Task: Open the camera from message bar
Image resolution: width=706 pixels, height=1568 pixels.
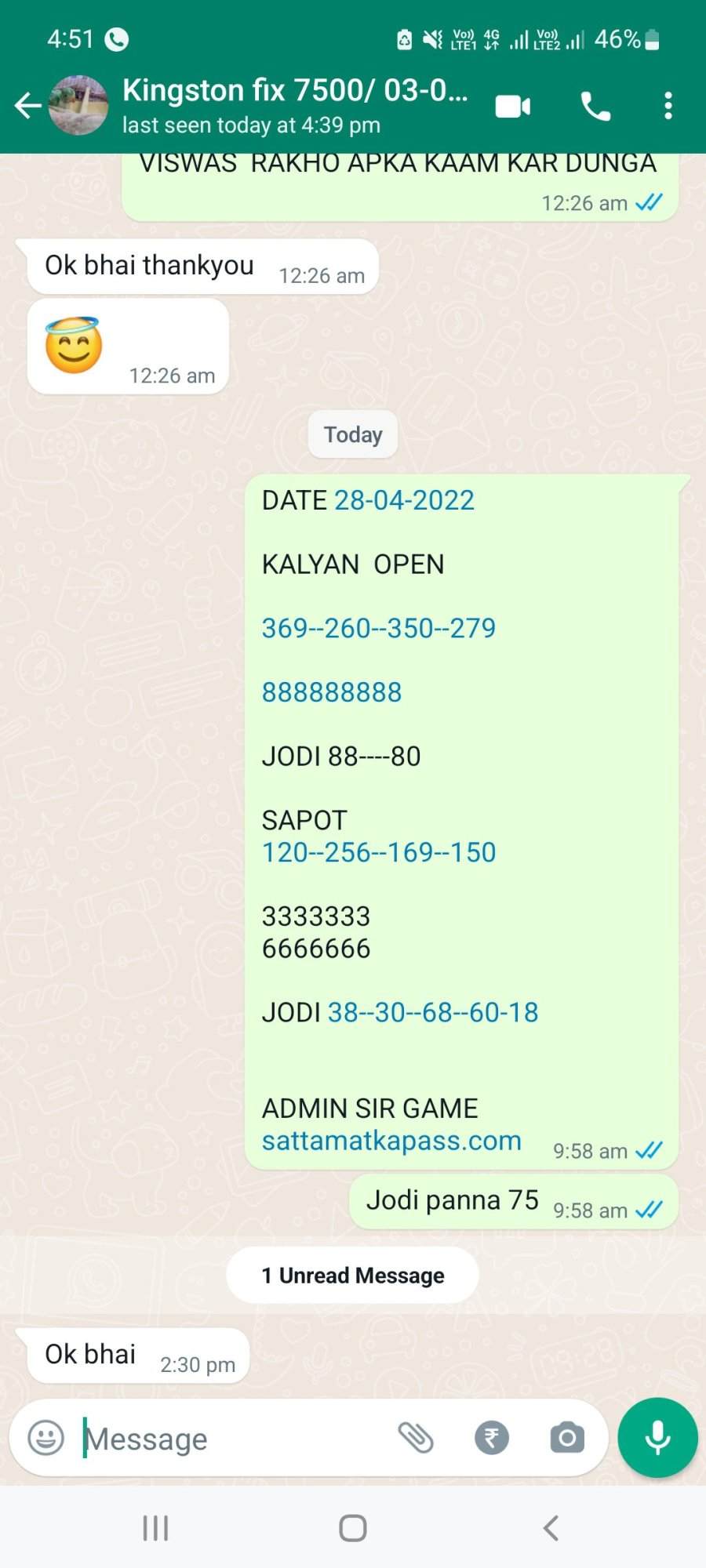Action: pos(567,1438)
